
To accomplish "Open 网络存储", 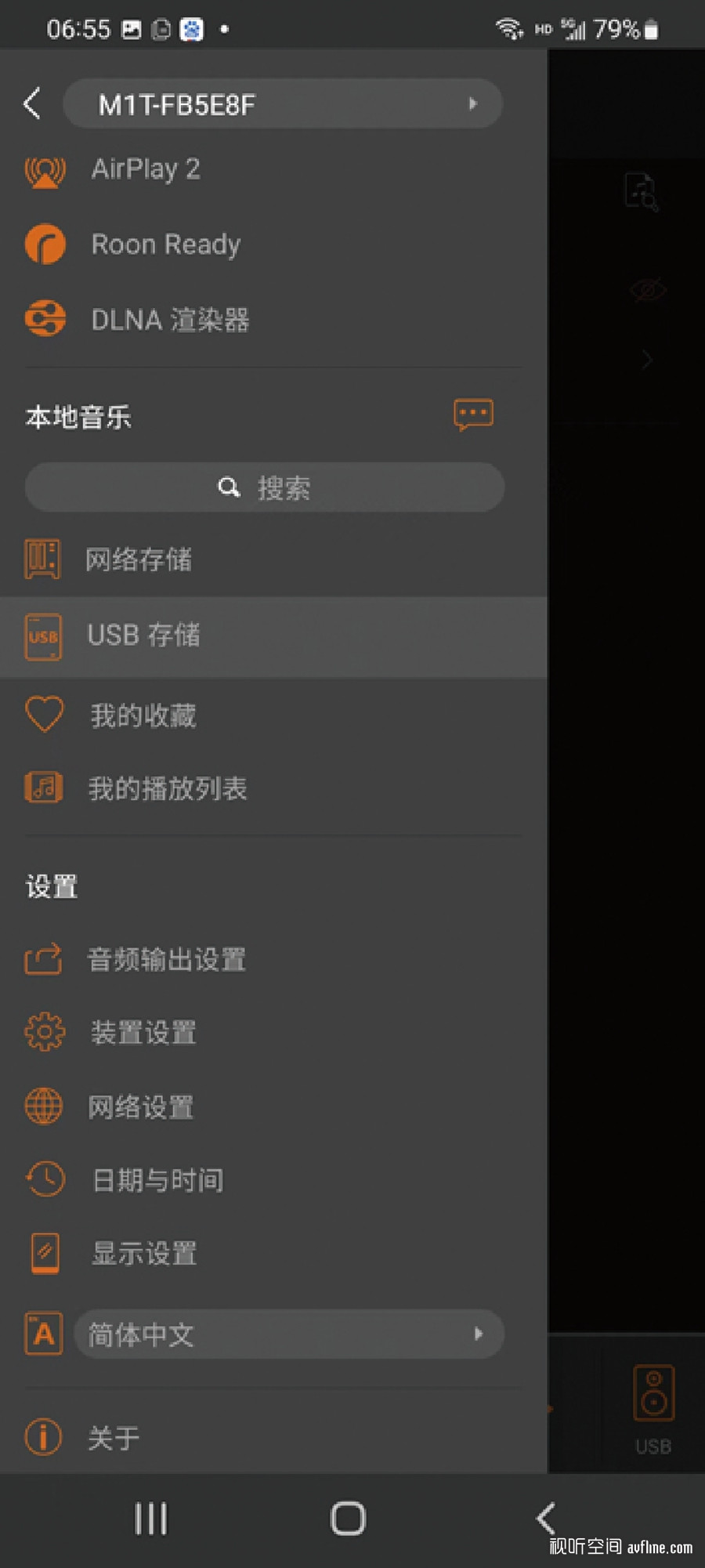I will 273,559.
